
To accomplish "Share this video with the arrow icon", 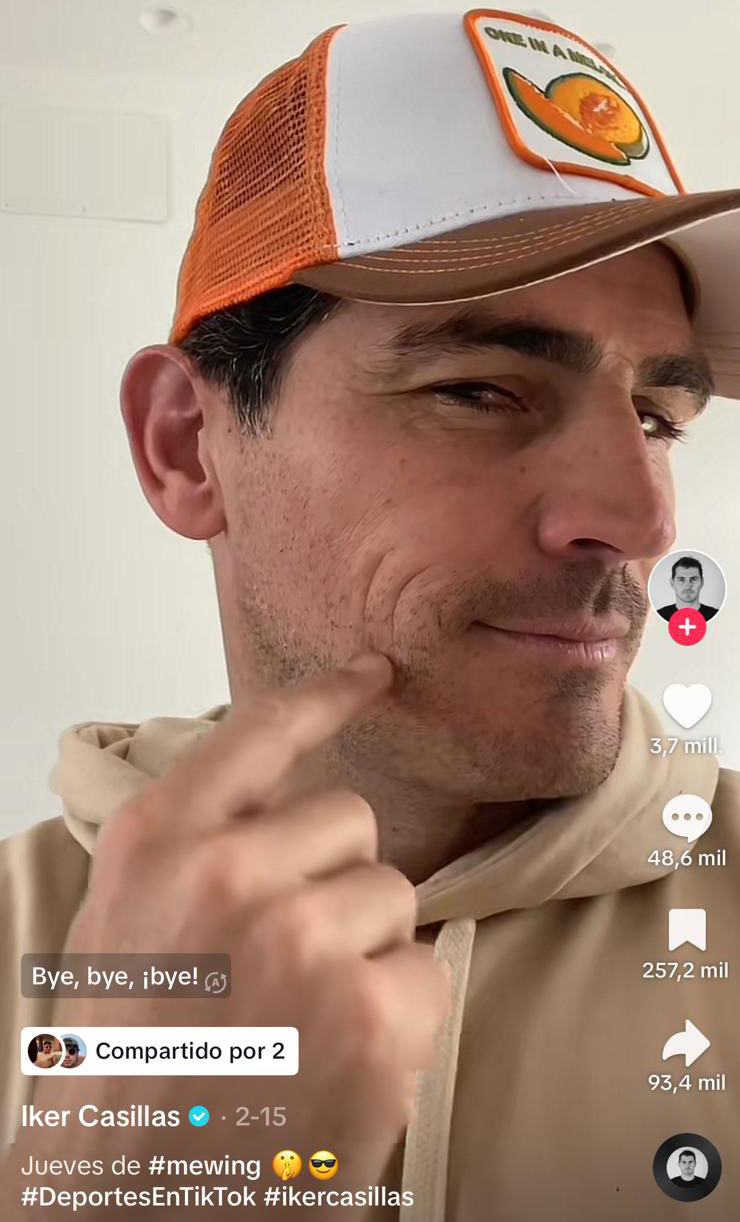I will click(687, 1044).
